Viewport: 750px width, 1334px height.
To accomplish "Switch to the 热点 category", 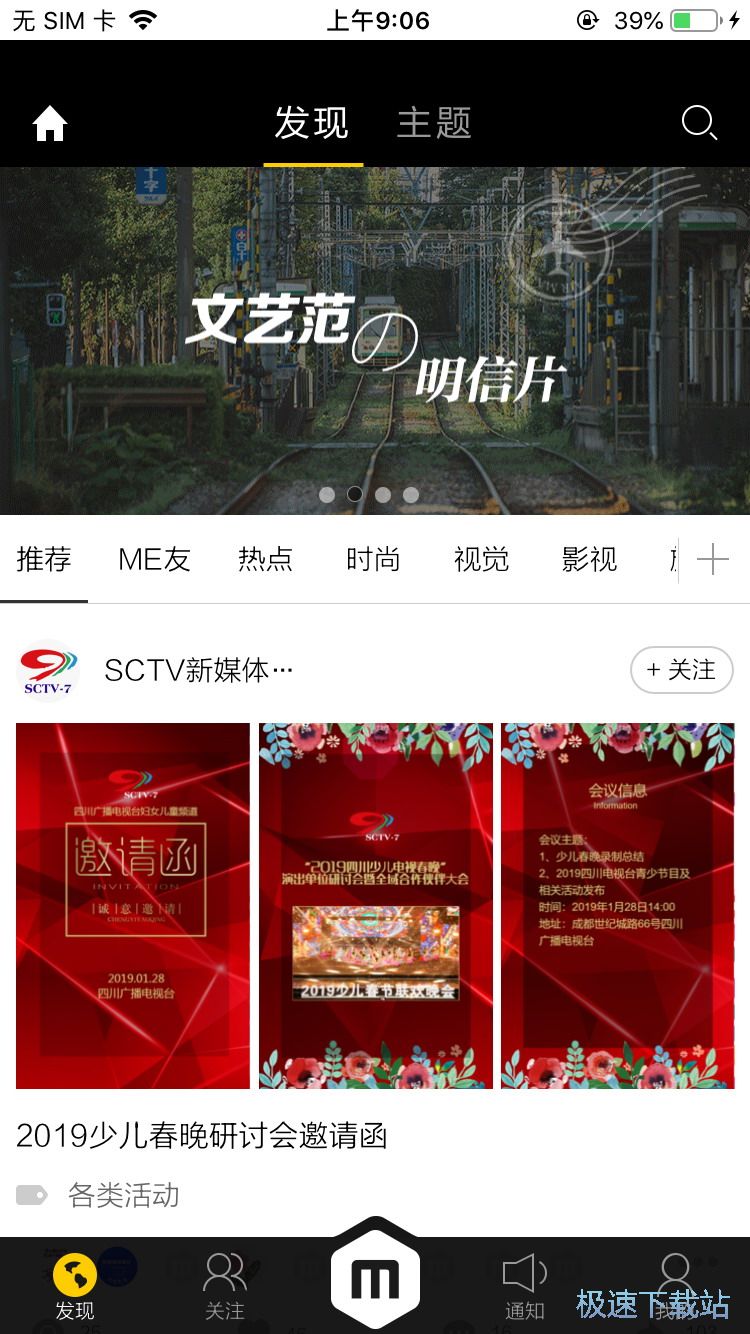I will [x=265, y=559].
